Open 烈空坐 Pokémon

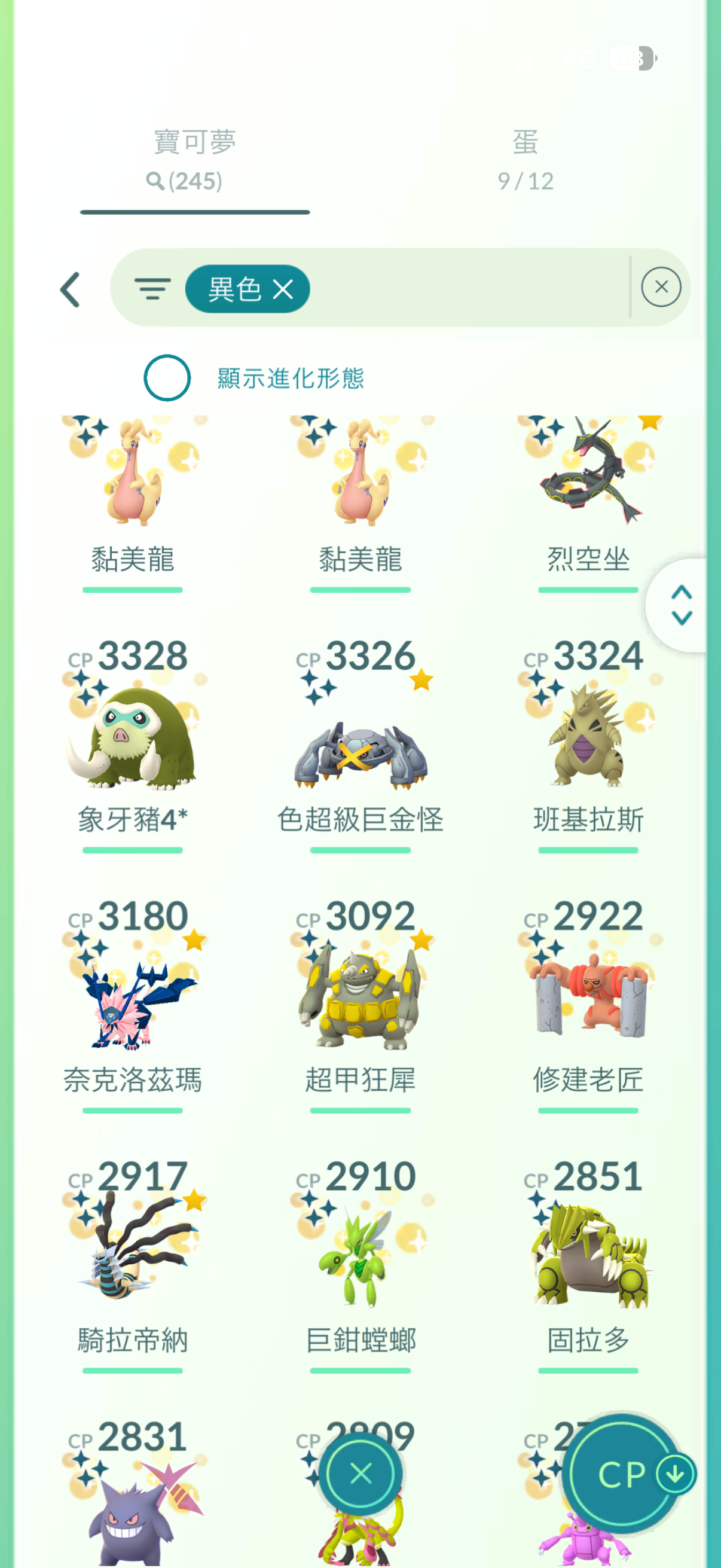pyautogui.click(x=588, y=487)
